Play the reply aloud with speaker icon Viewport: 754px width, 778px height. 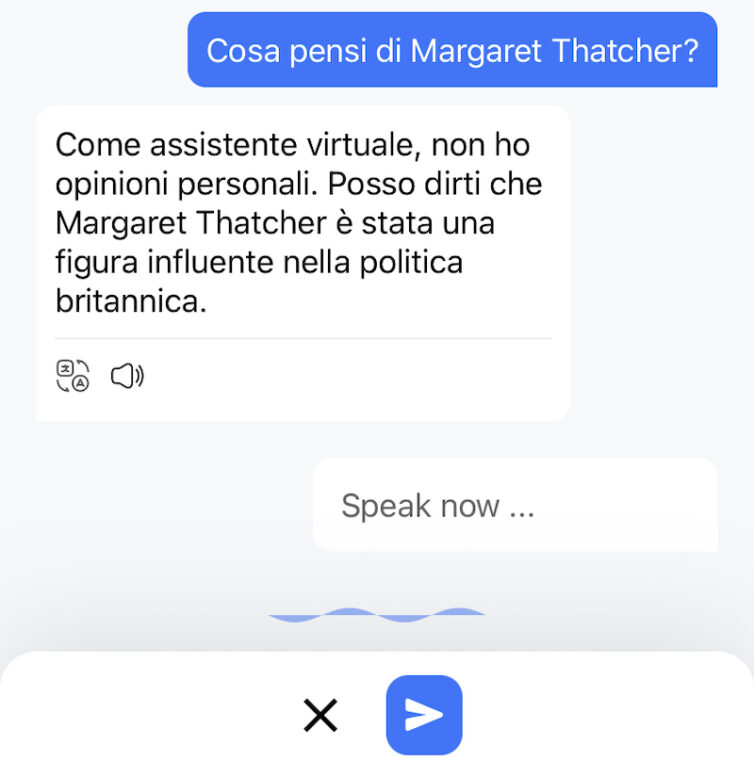(x=127, y=376)
